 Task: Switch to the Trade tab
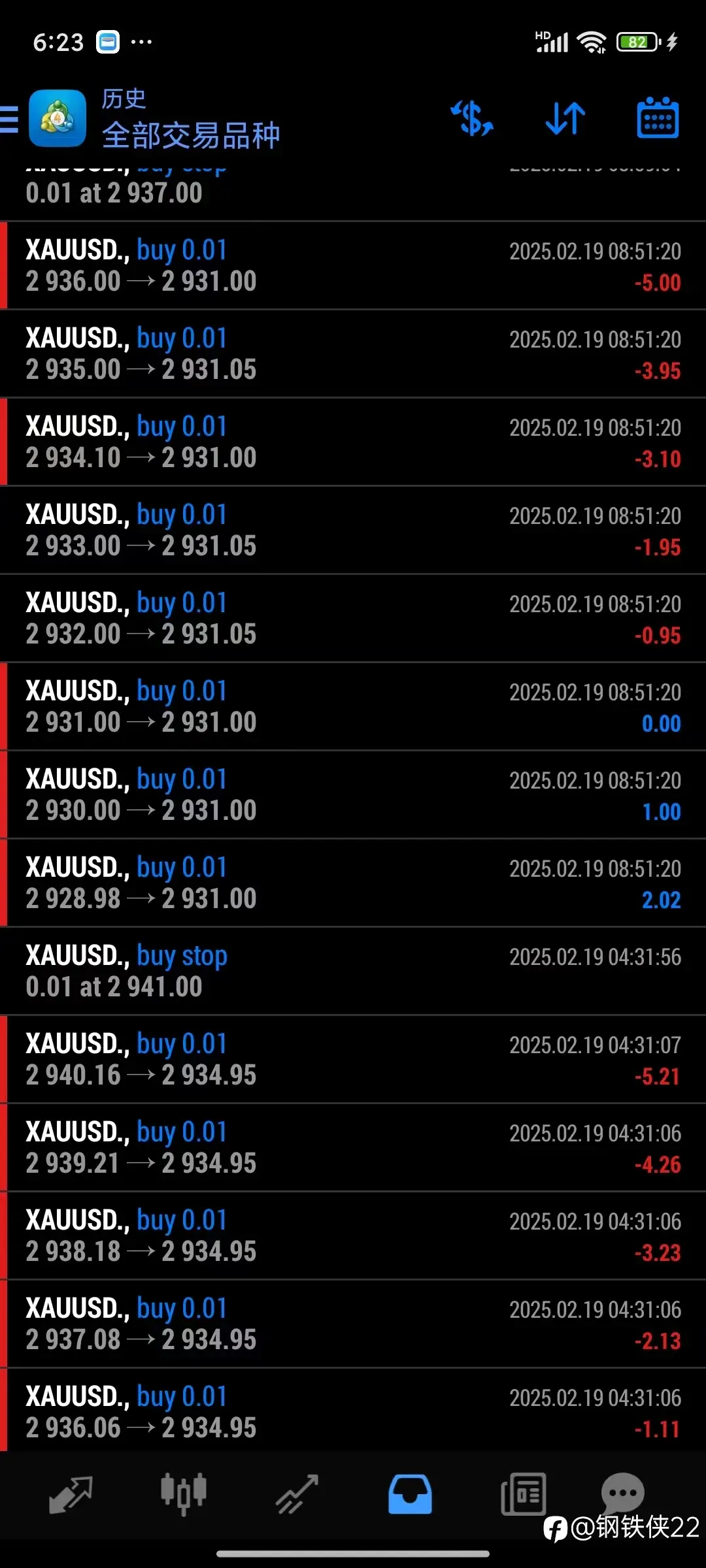pos(297,1494)
